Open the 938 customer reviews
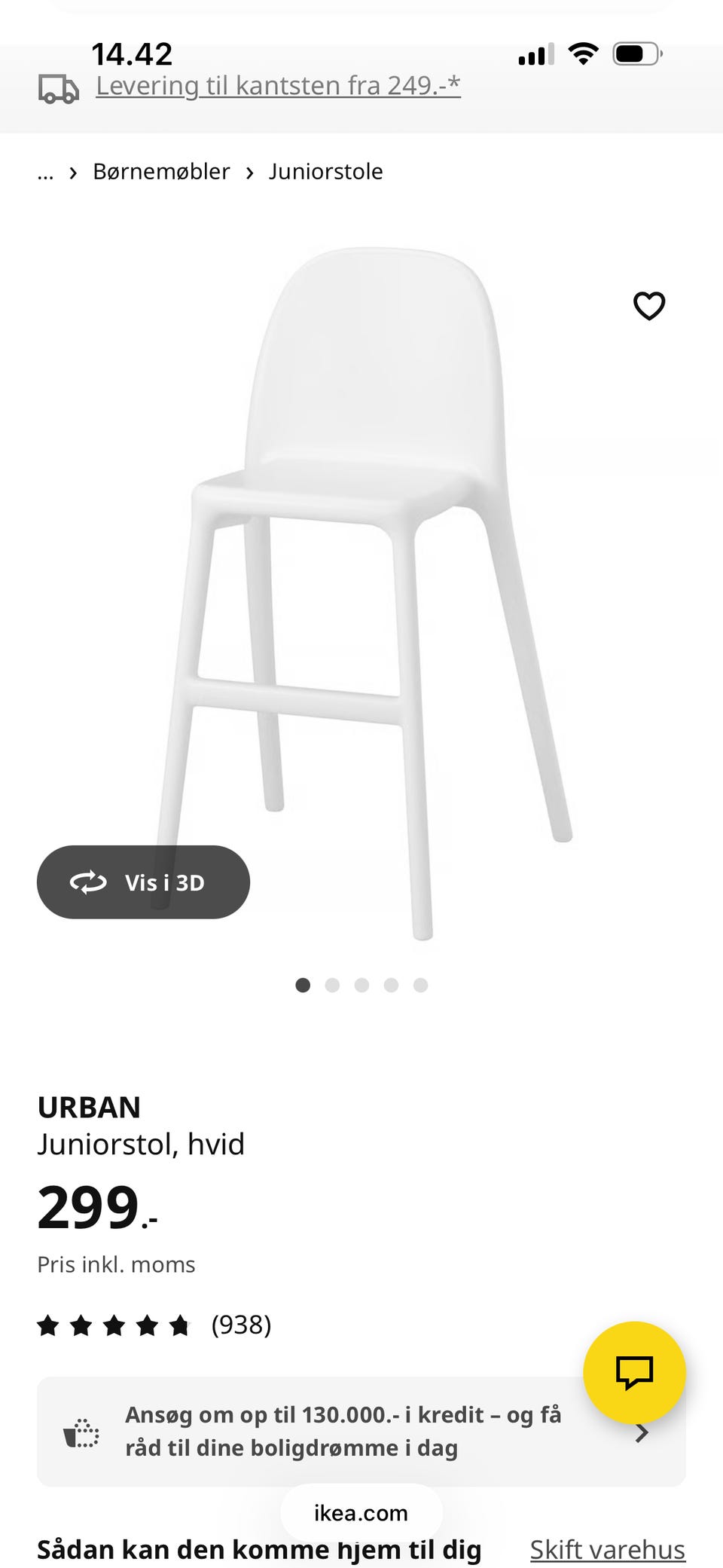This screenshot has height=1568, width=723. tap(154, 1325)
